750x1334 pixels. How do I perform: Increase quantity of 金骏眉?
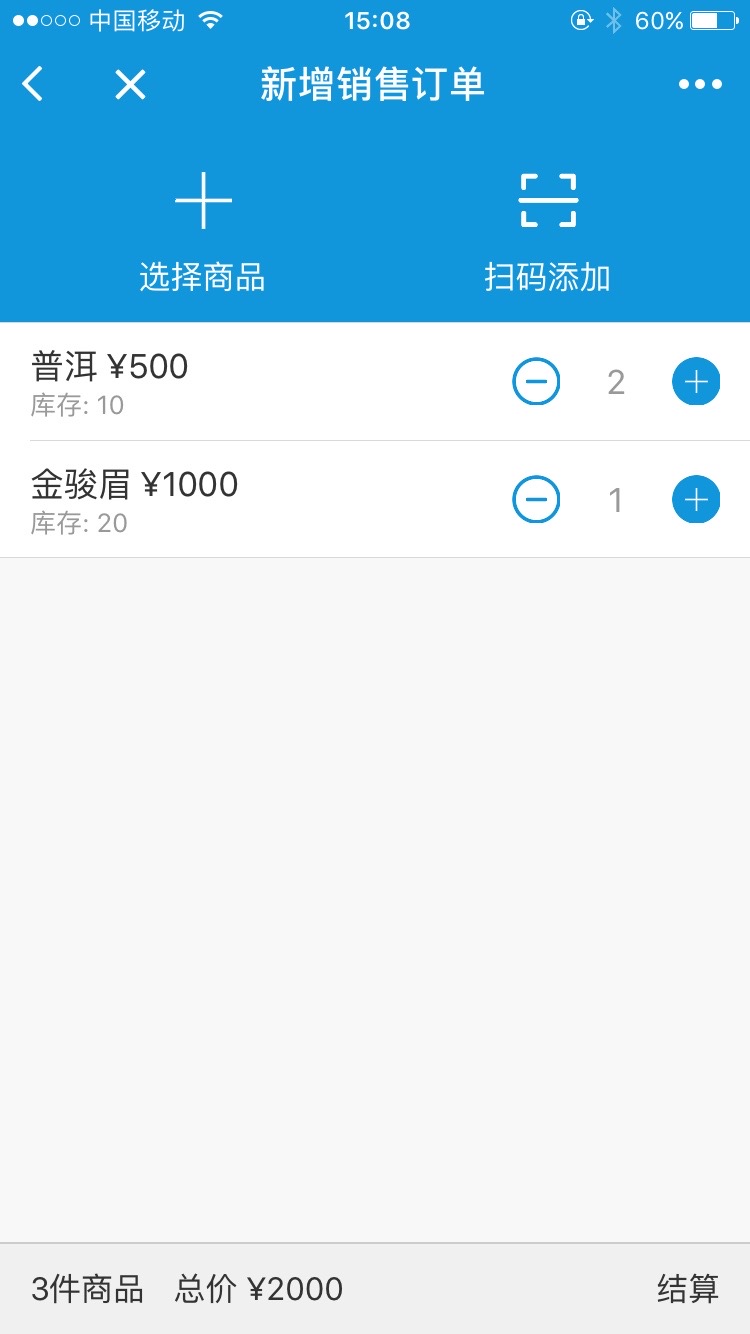(x=696, y=500)
